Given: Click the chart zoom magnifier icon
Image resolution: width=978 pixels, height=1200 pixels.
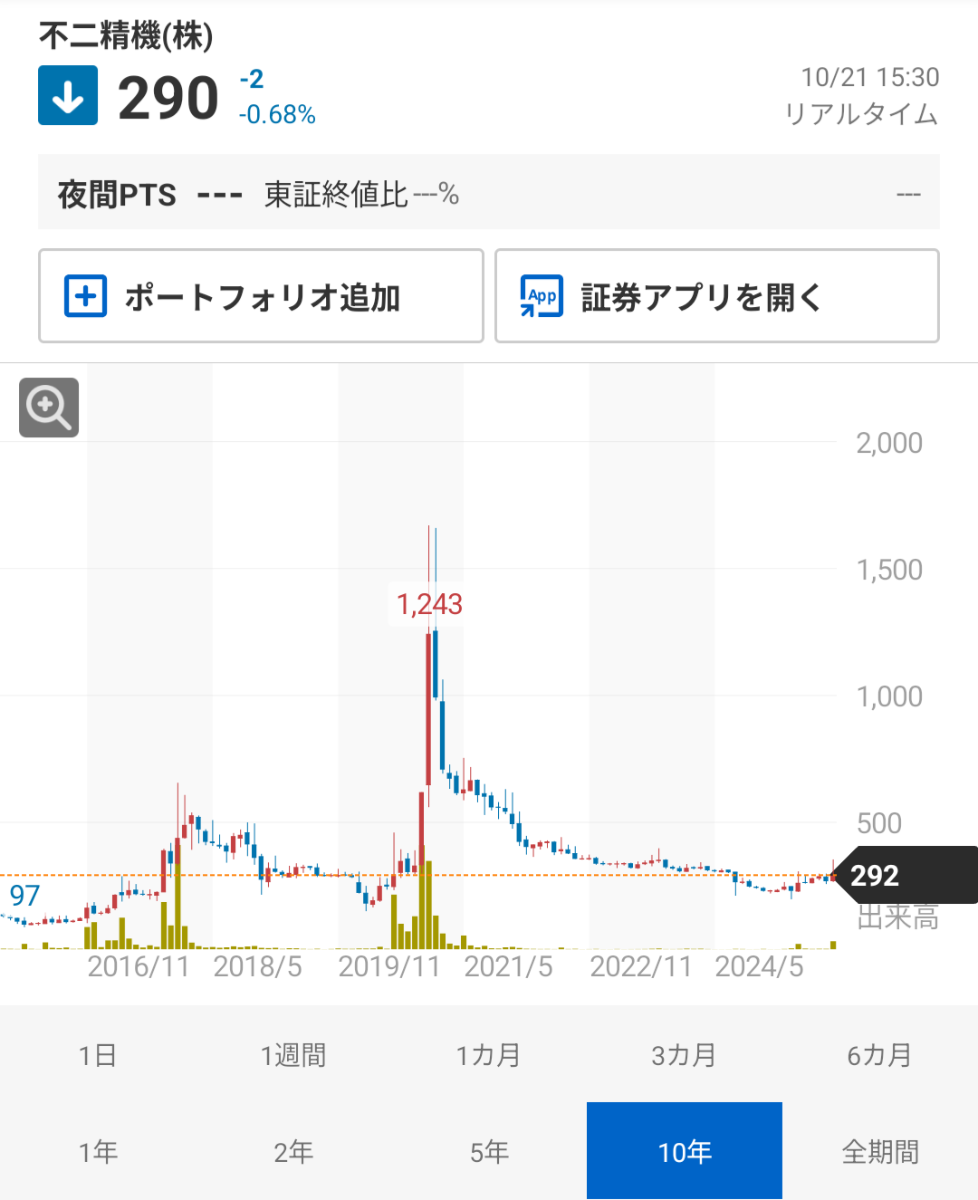Looking at the screenshot, I should (x=48, y=407).
